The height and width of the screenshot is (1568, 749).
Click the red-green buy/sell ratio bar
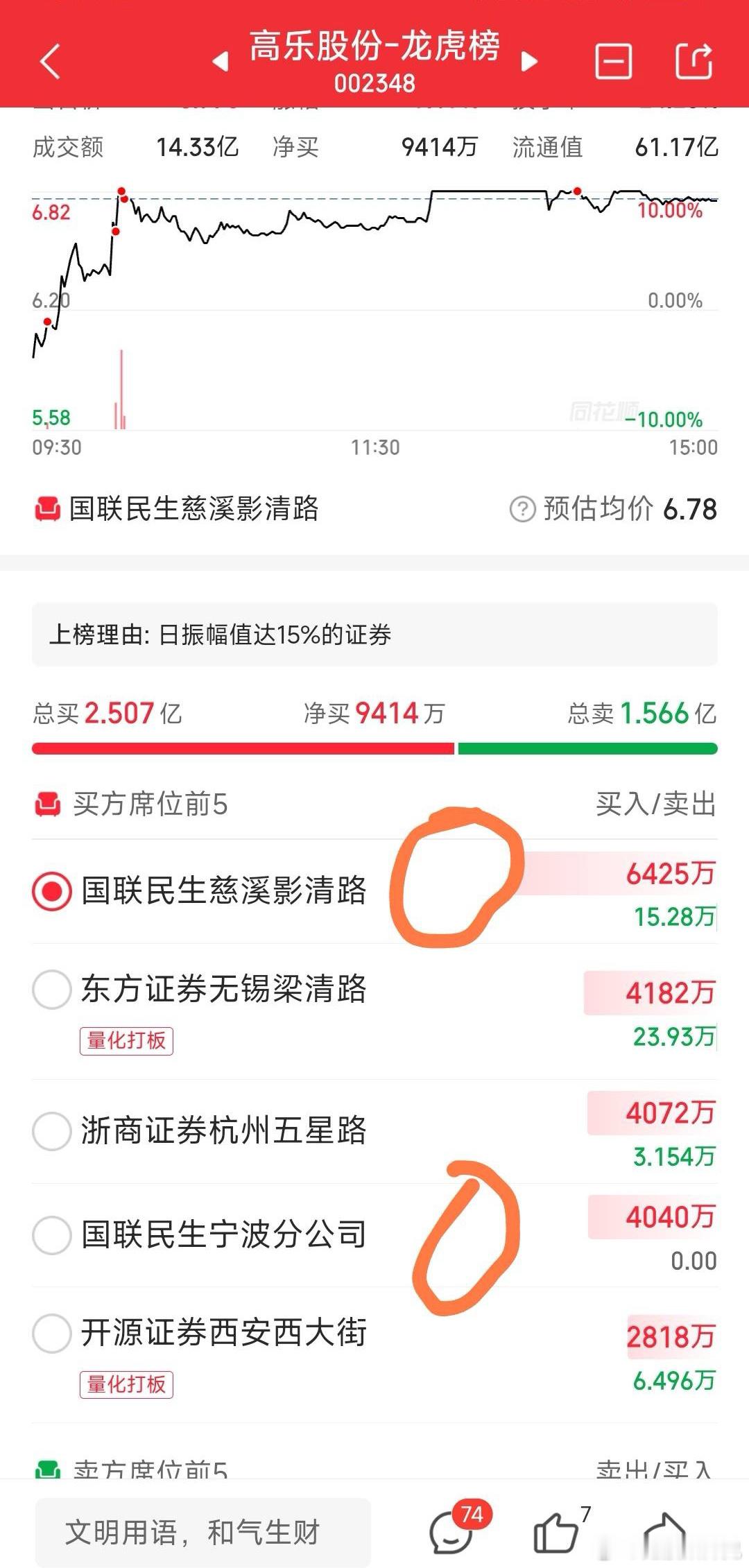tap(374, 748)
